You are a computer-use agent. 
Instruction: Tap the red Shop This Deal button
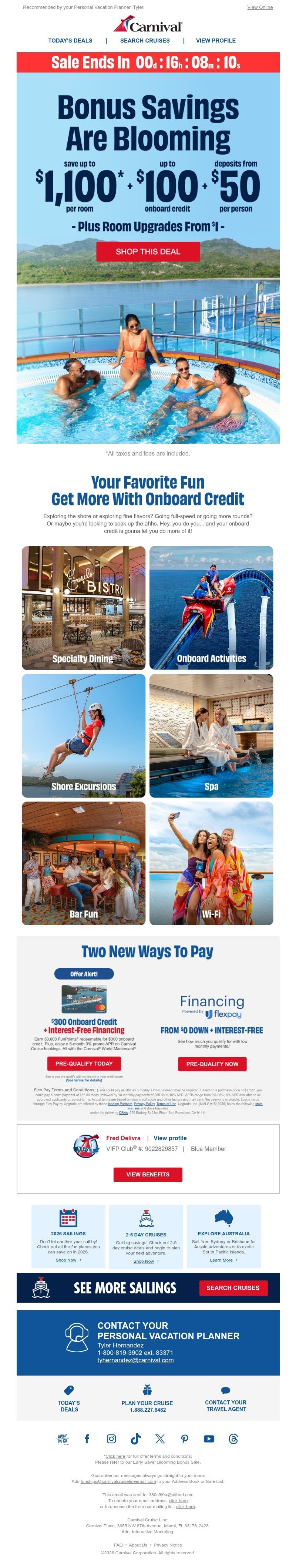(x=148, y=251)
